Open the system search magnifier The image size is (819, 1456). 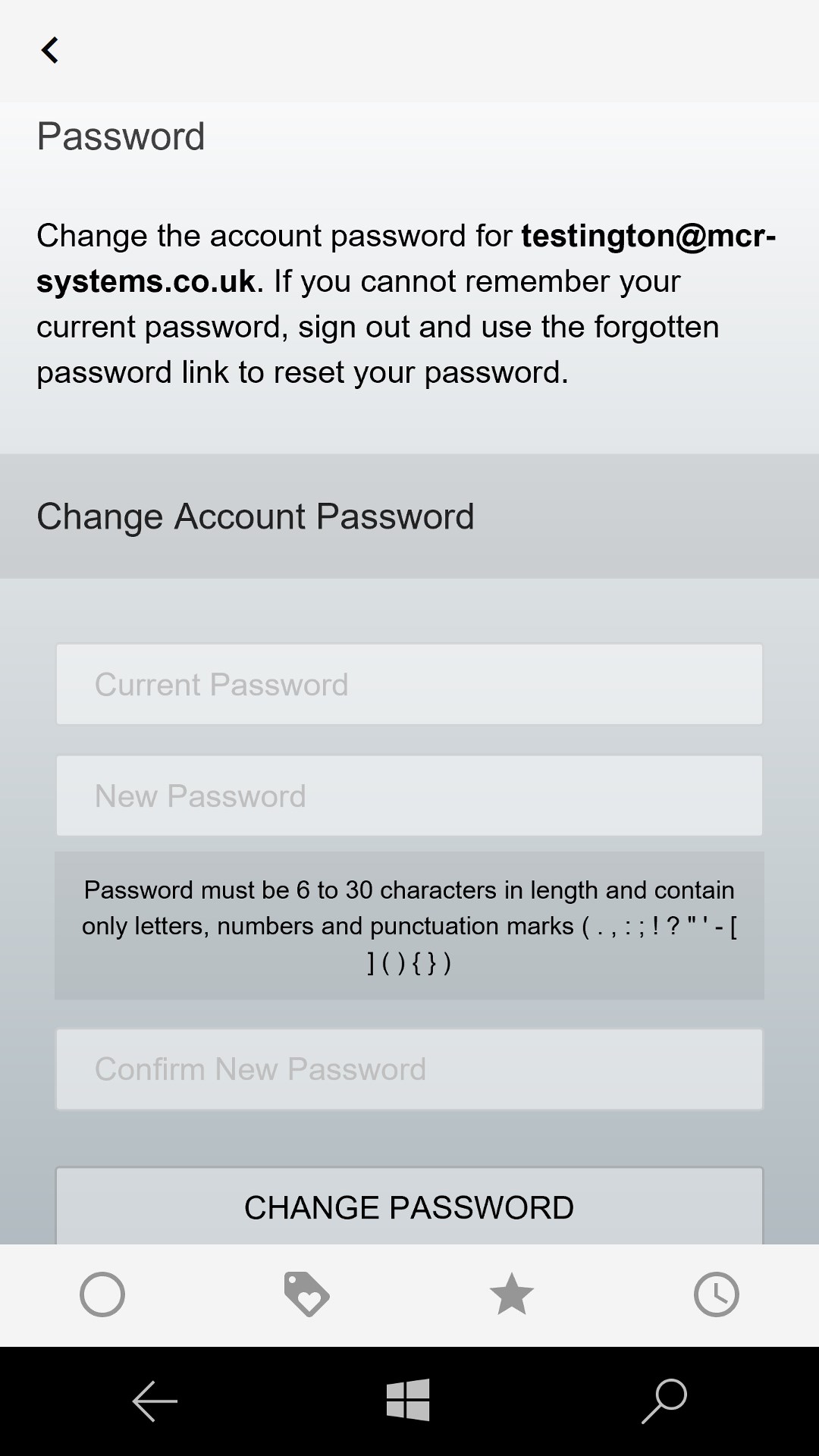(x=664, y=1400)
